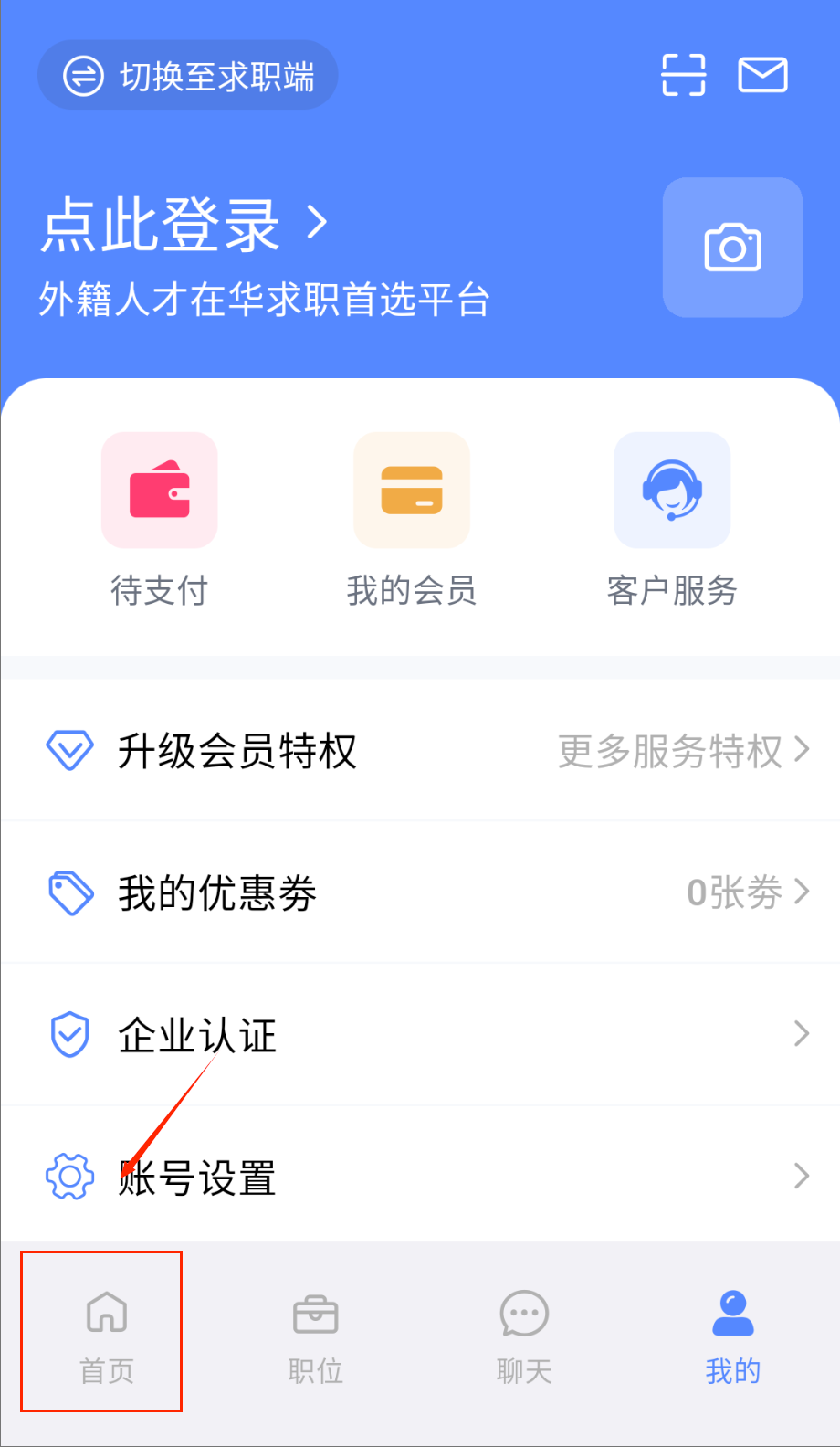Open 升级会员特权 row
The height and width of the screenshot is (1447, 840).
coord(420,751)
